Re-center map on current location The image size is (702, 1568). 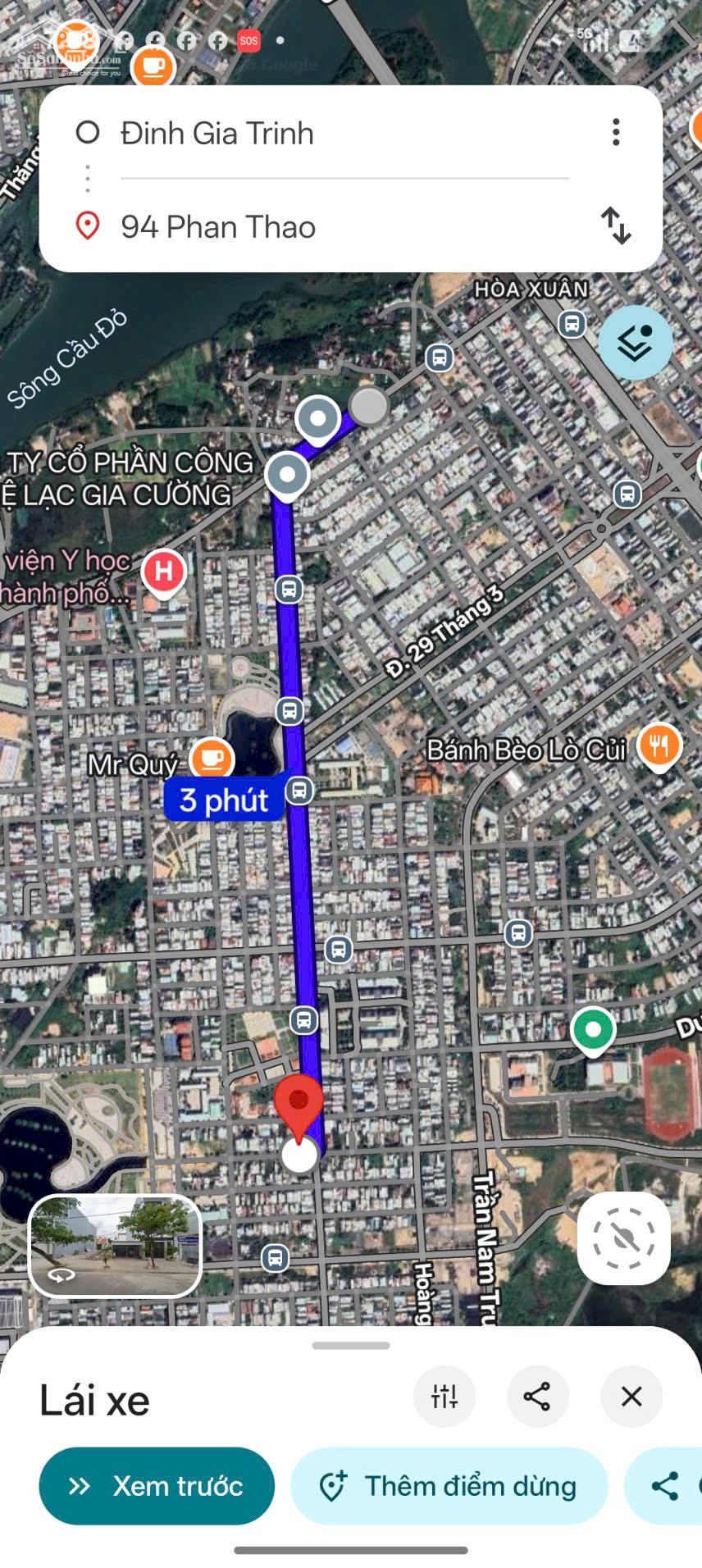pyautogui.click(x=623, y=1238)
